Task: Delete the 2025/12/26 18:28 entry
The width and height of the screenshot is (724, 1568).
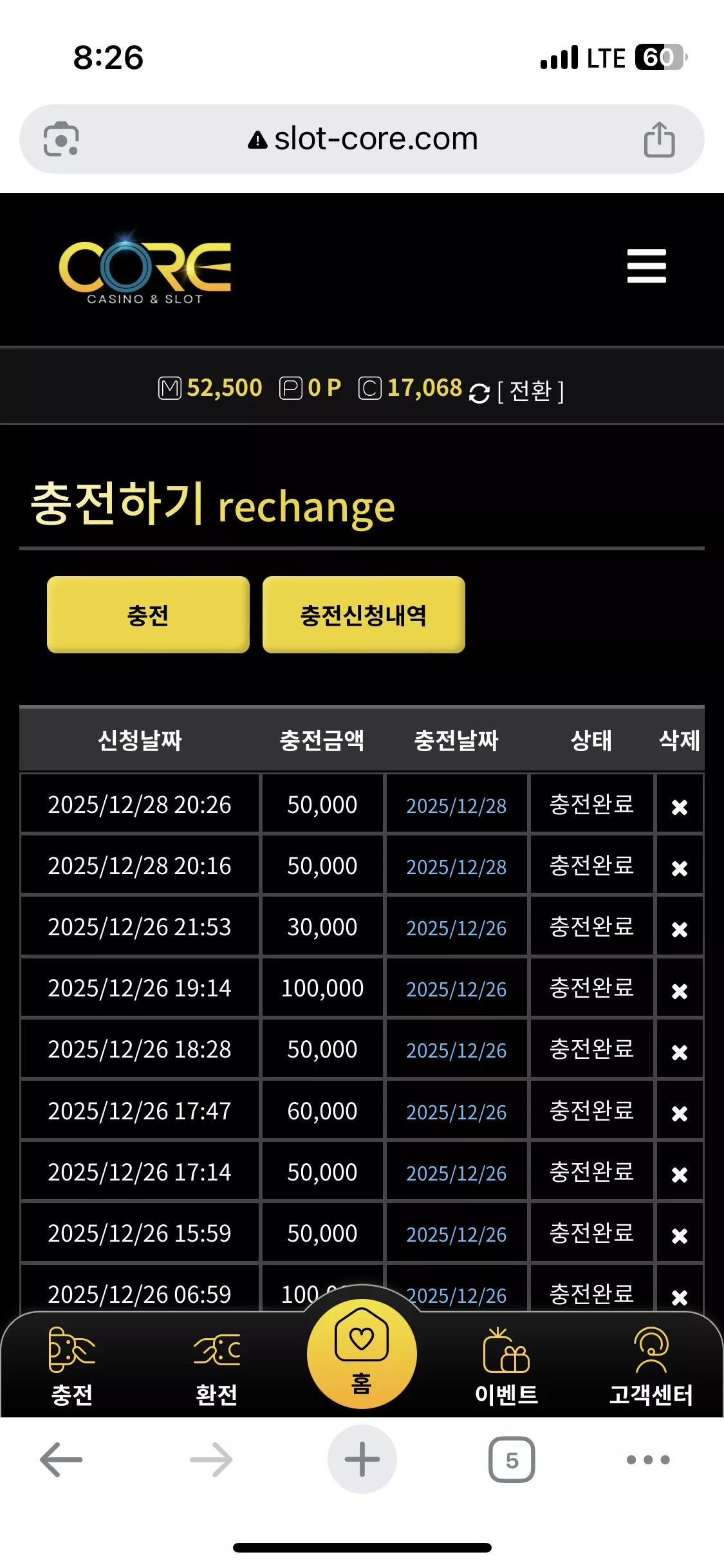Action: click(680, 1052)
